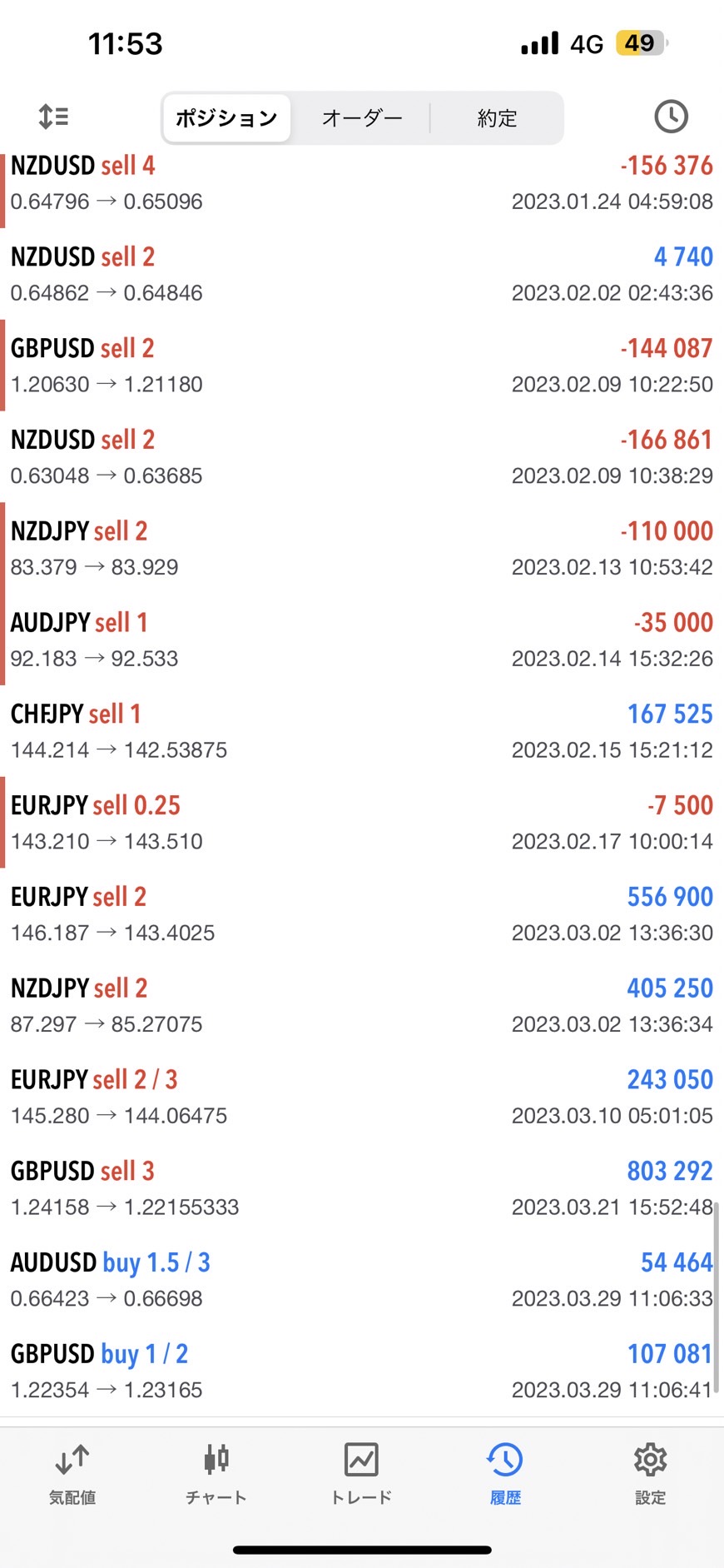This screenshot has width=724, height=1568.
Task: Open the GBPUSD buy 1 / 2 row
Action: pyautogui.click(x=362, y=1371)
